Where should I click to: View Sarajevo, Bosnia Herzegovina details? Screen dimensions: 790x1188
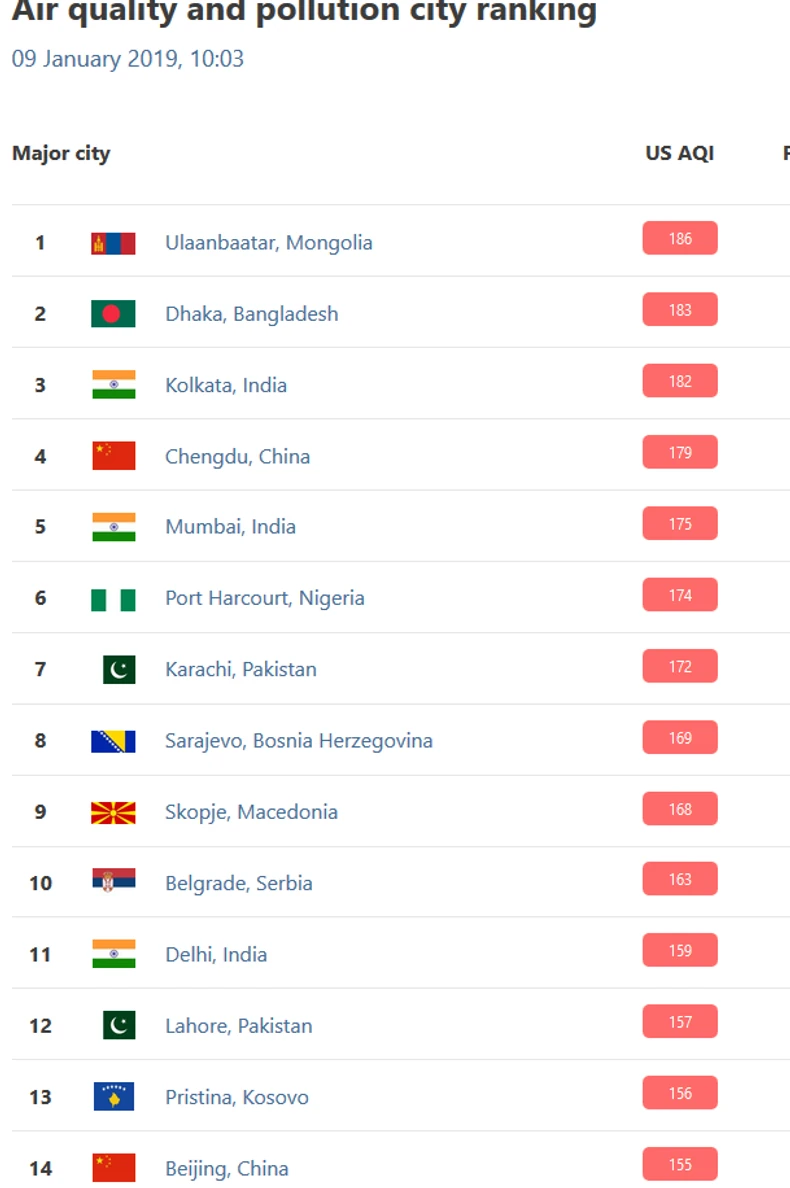[x=298, y=741]
